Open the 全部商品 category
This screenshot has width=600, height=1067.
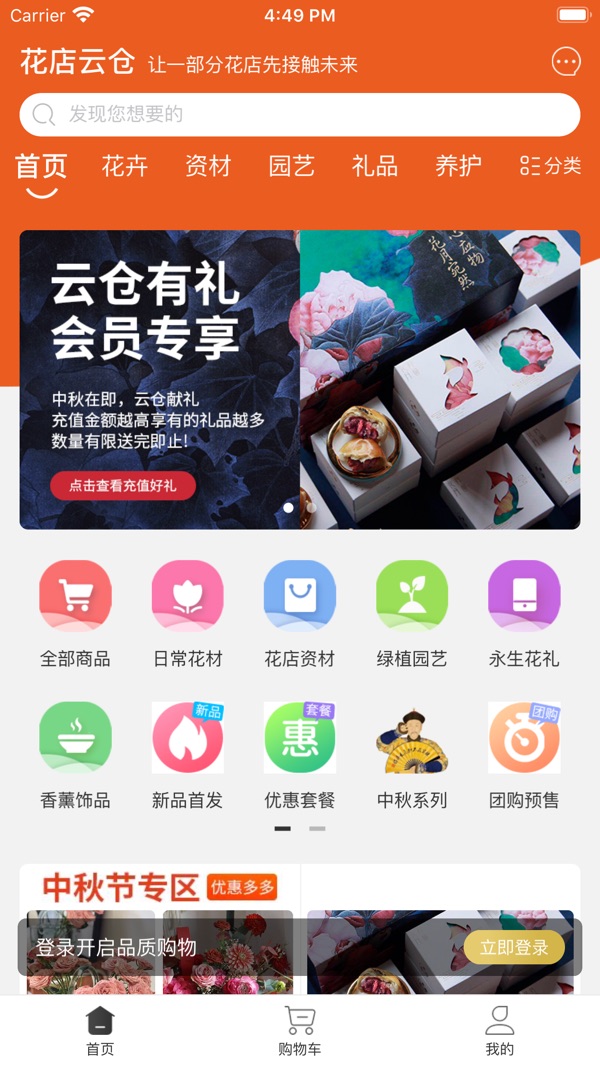[75, 613]
